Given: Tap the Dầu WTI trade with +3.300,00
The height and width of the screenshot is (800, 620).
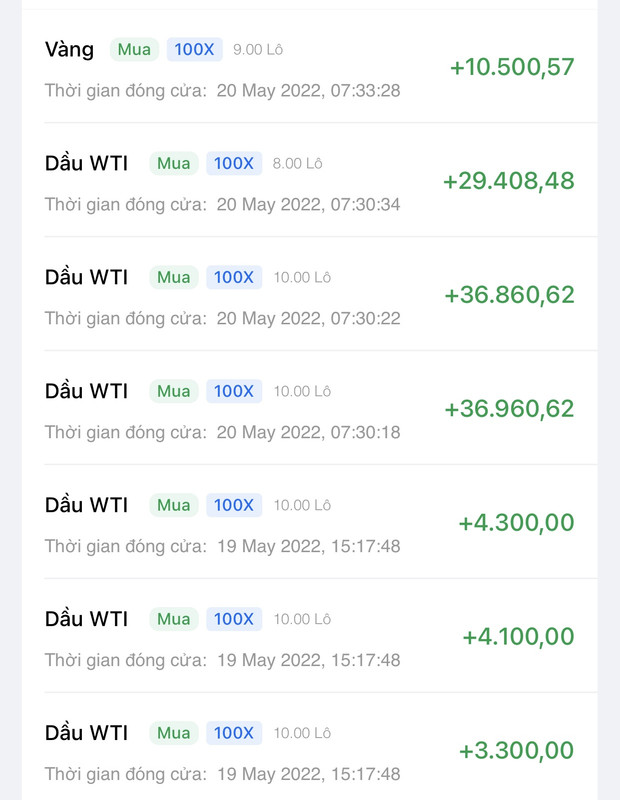Looking at the screenshot, I should coord(310,750).
